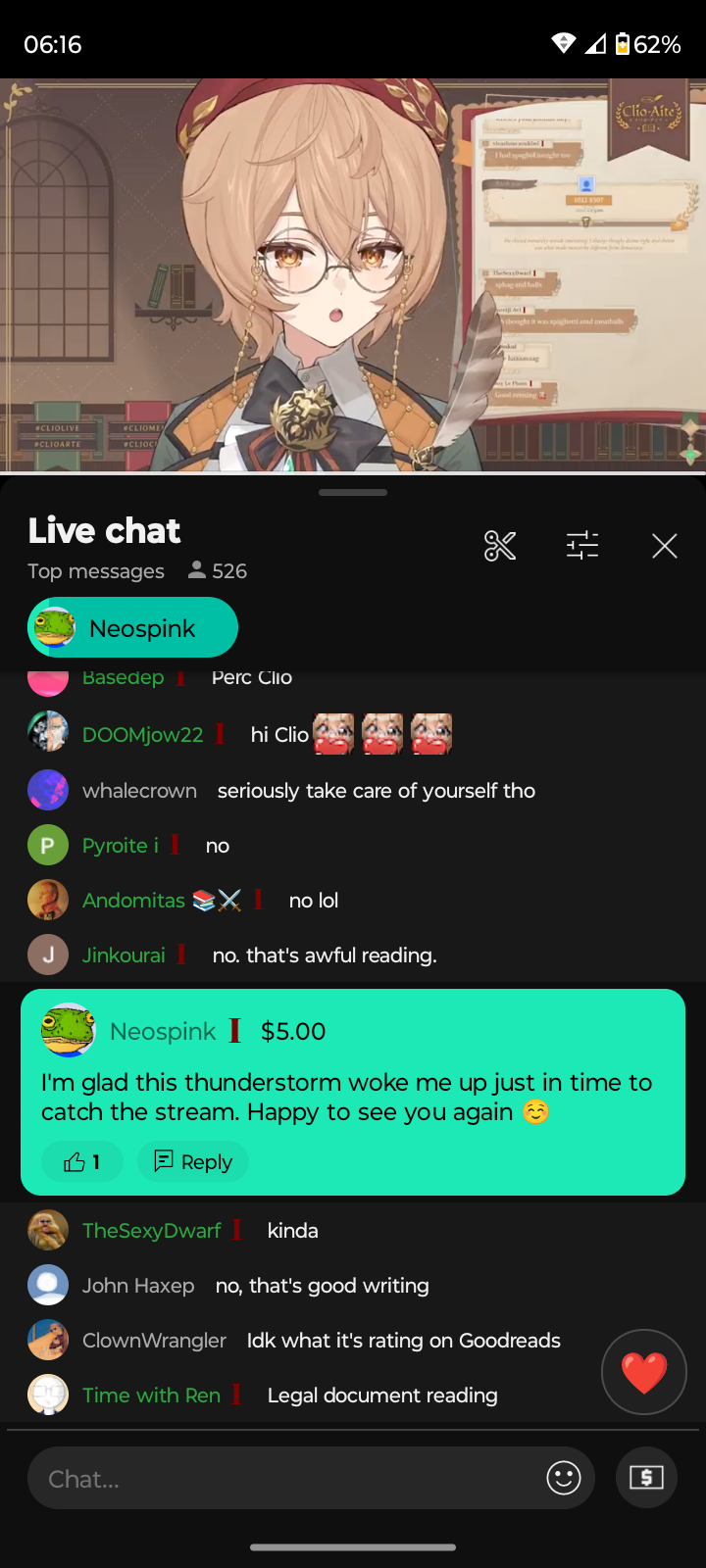The width and height of the screenshot is (706, 1568).
Task: Open live chat filter settings
Action: [x=582, y=546]
